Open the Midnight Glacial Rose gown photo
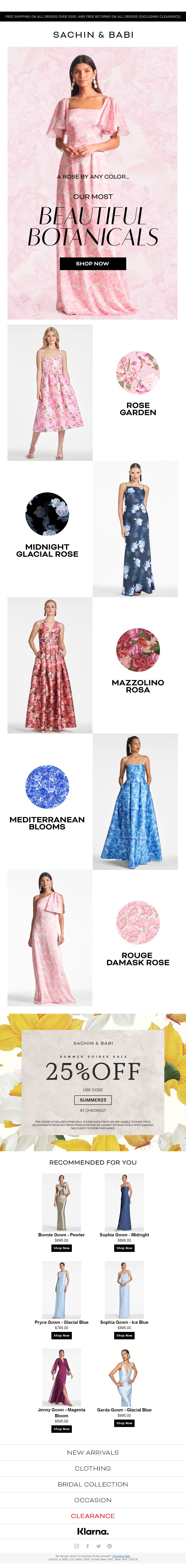 tap(135, 528)
